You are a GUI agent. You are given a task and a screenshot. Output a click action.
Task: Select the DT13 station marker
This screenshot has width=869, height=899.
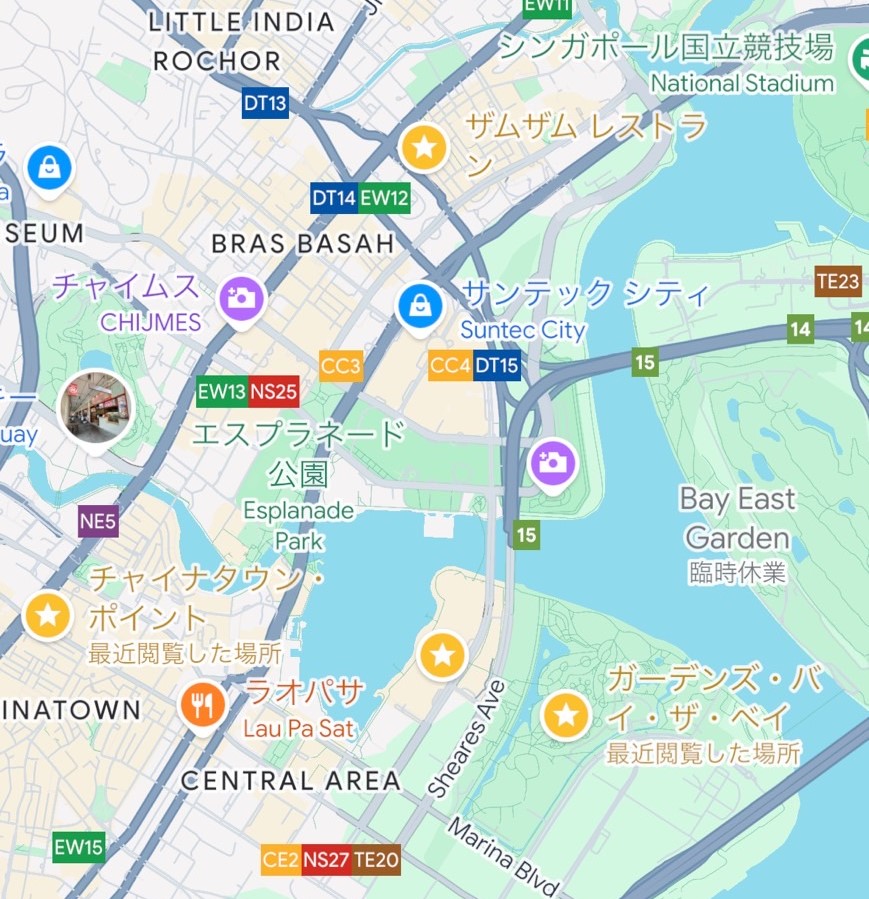(265, 103)
